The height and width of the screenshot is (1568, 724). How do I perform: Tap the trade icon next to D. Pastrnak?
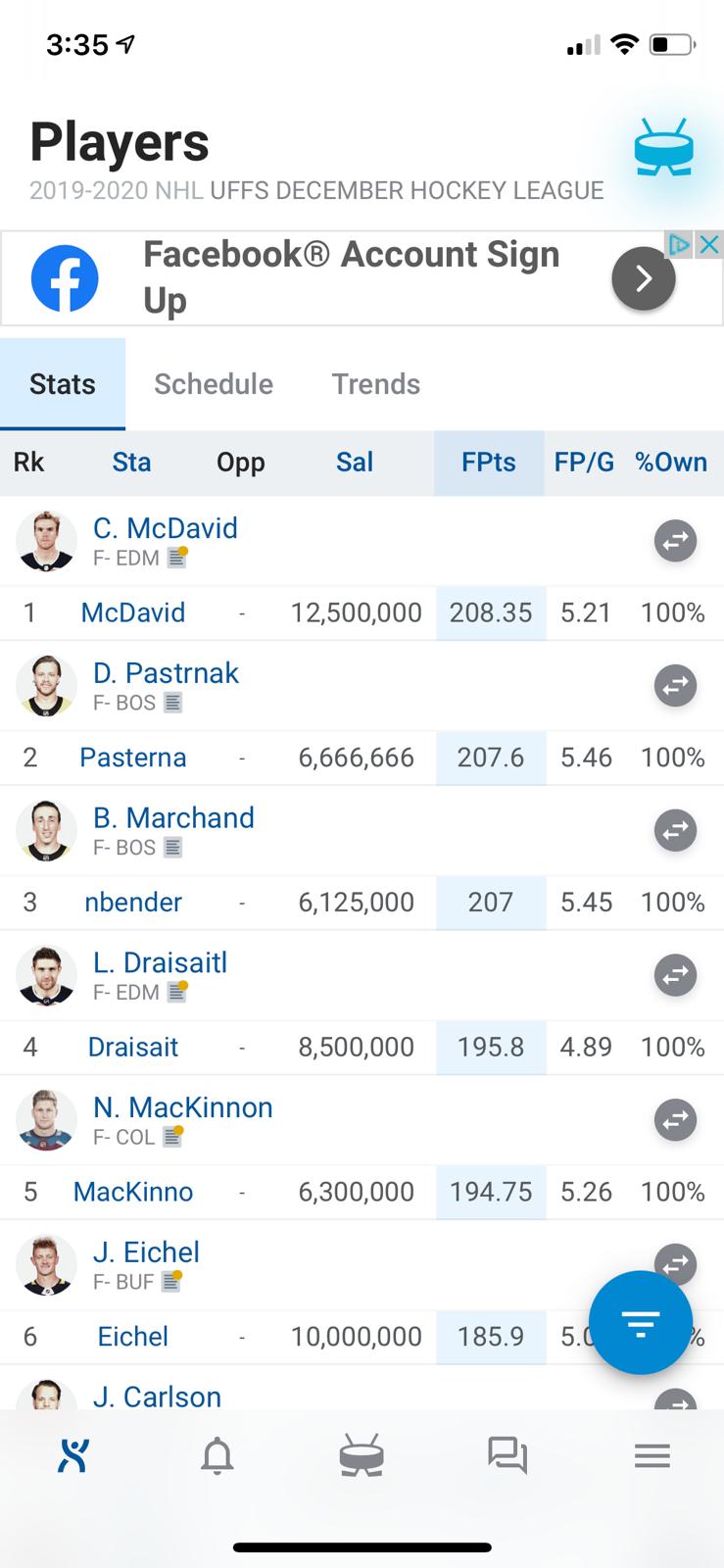pyautogui.click(x=675, y=685)
